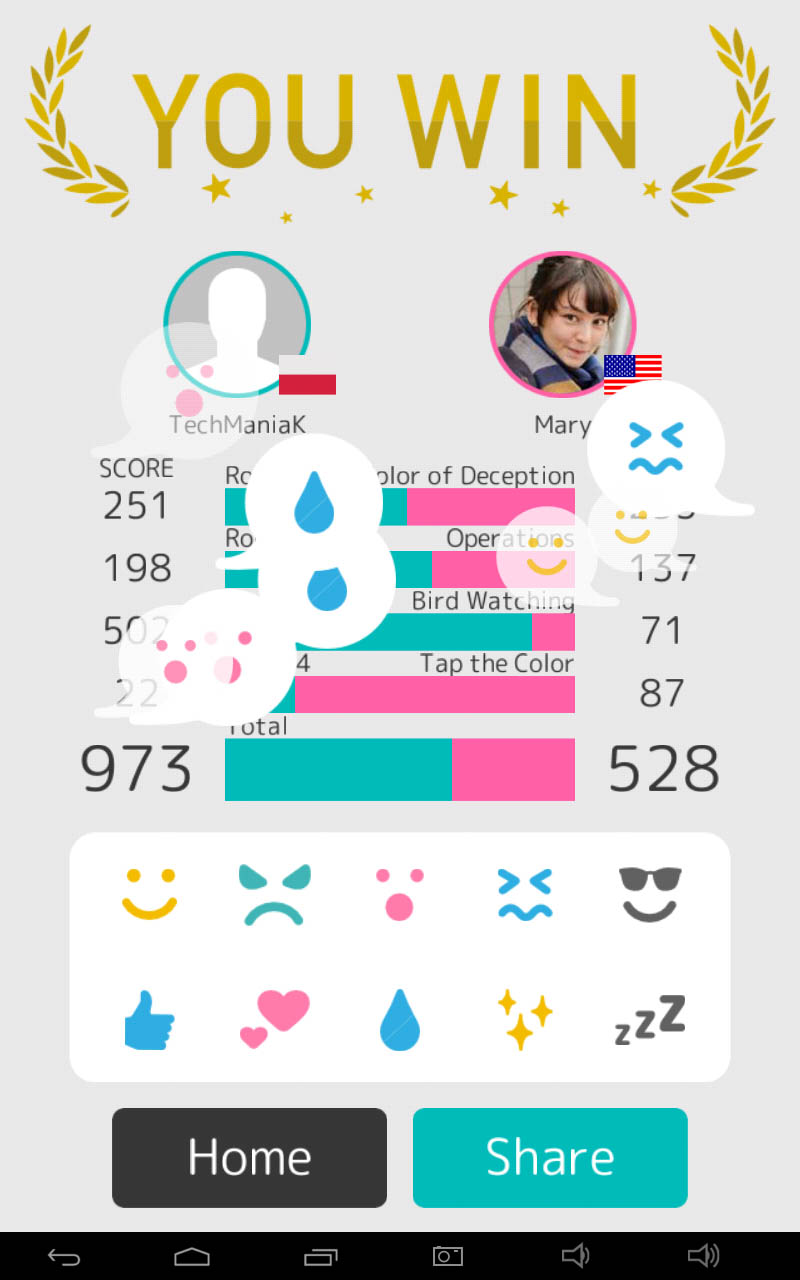Send the water drop emoji

tap(400, 1020)
